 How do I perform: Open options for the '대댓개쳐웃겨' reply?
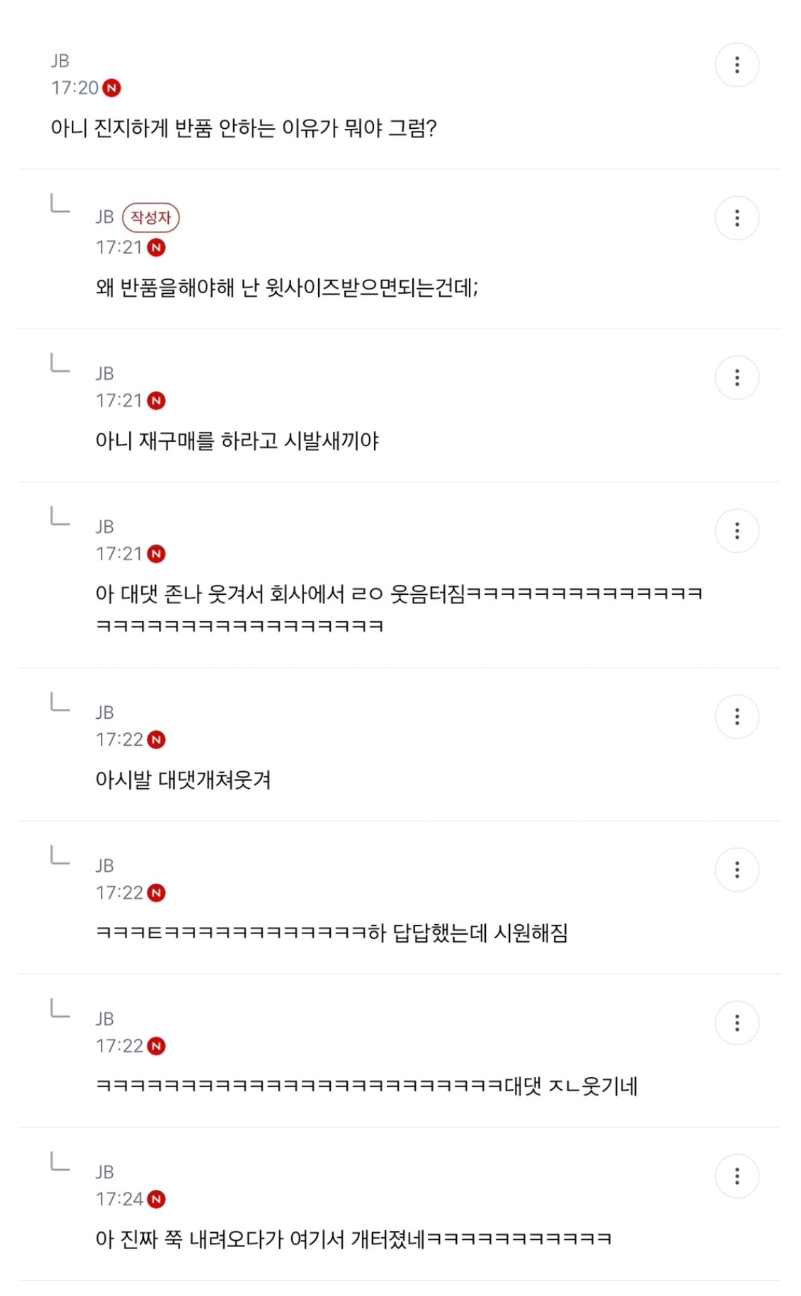tap(737, 716)
